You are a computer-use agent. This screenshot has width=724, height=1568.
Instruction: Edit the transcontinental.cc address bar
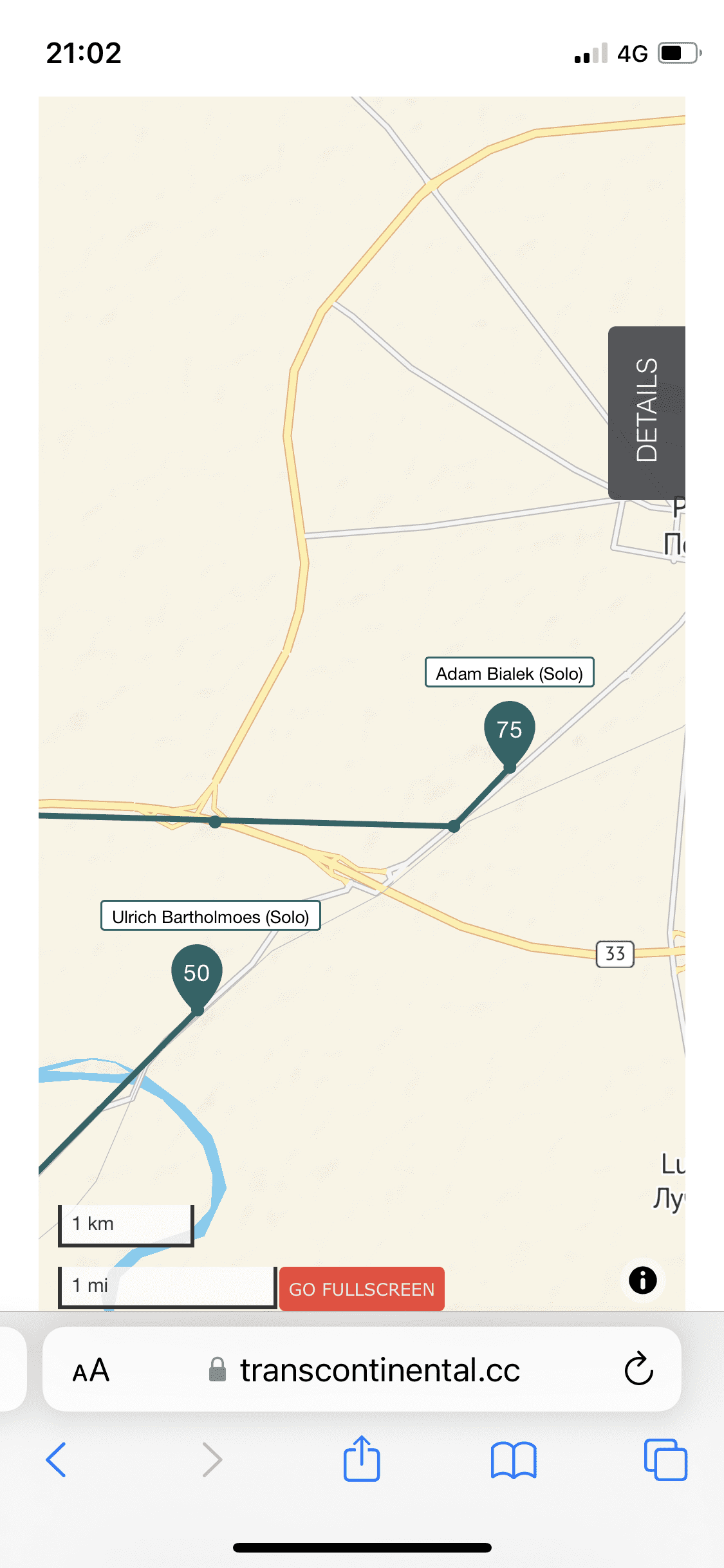(380, 1370)
